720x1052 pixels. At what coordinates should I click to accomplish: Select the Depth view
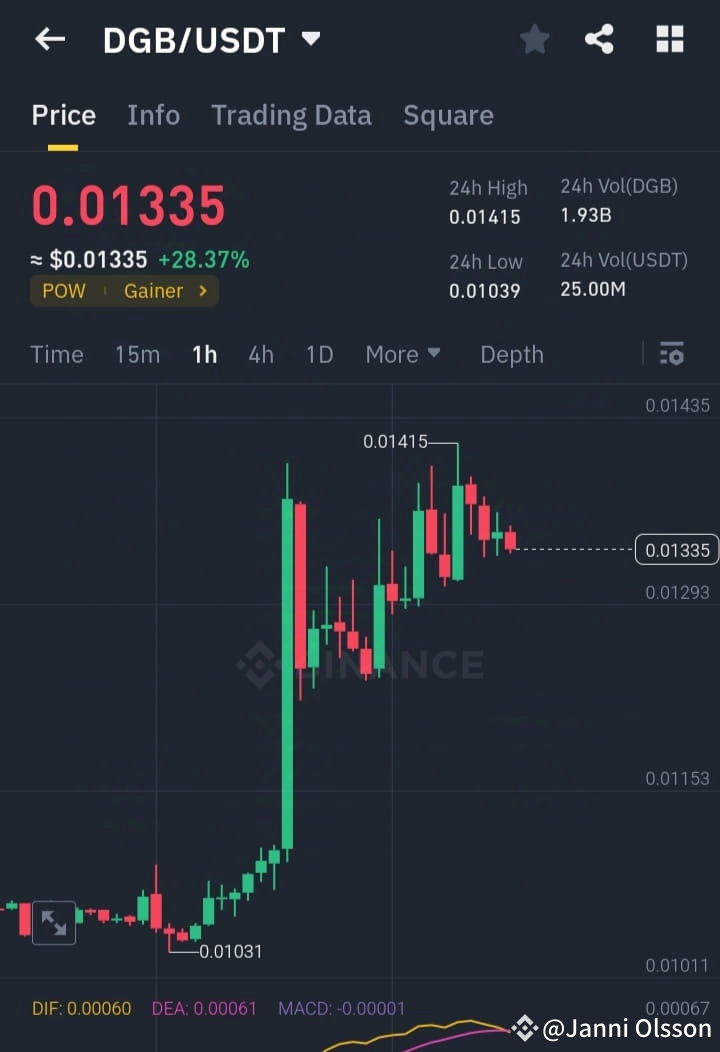pyautogui.click(x=511, y=354)
